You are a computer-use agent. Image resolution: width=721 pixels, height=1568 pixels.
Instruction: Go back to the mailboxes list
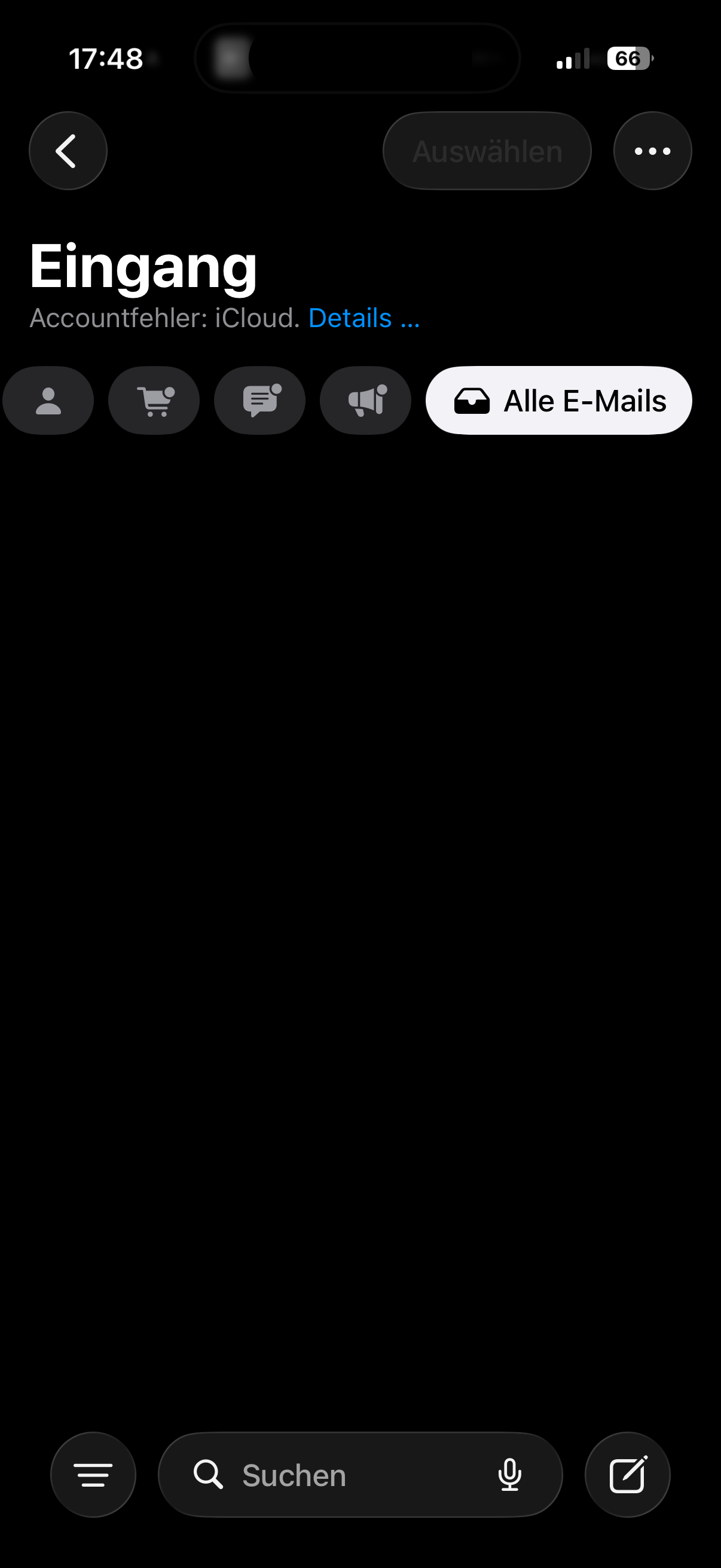[68, 151]
